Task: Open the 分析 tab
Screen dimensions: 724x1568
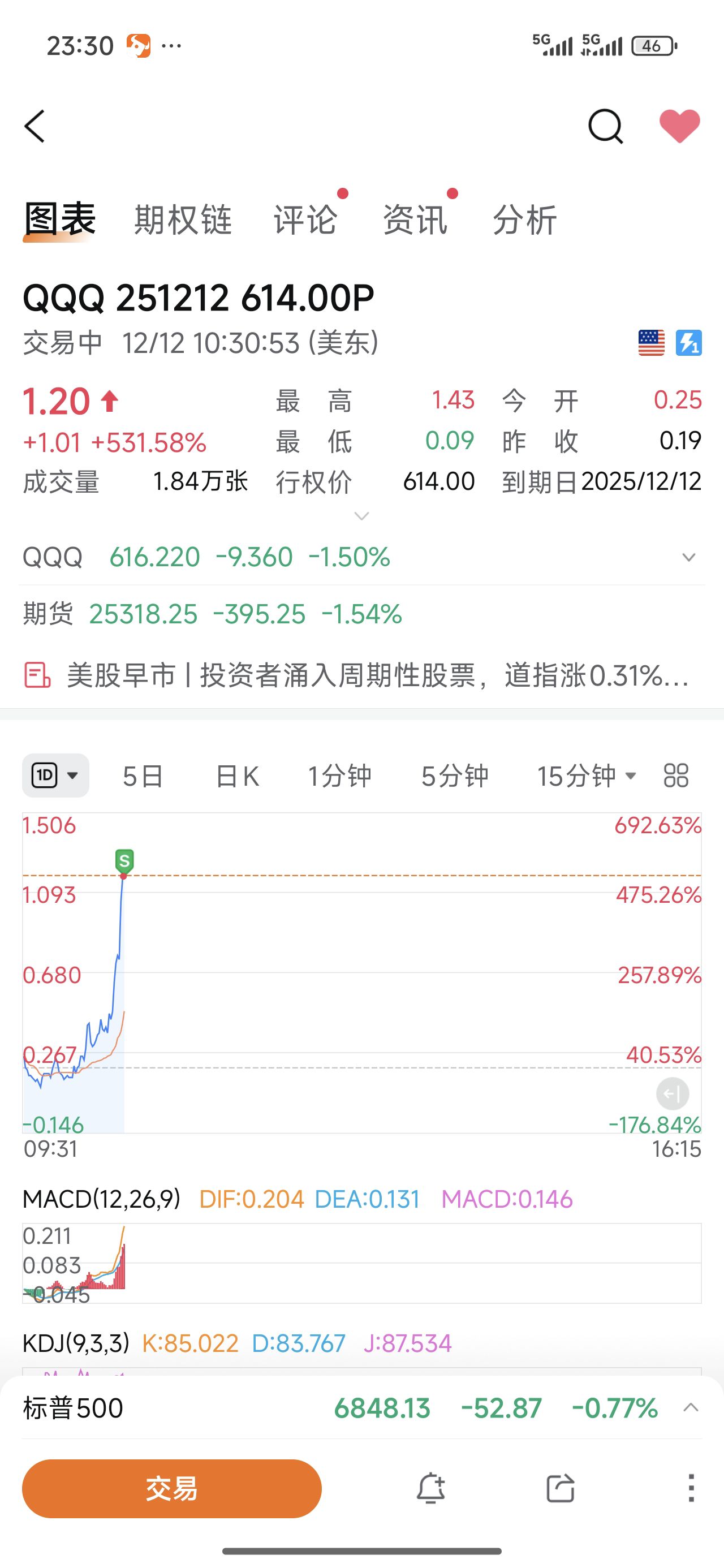Action: click(x=524, y=219)
